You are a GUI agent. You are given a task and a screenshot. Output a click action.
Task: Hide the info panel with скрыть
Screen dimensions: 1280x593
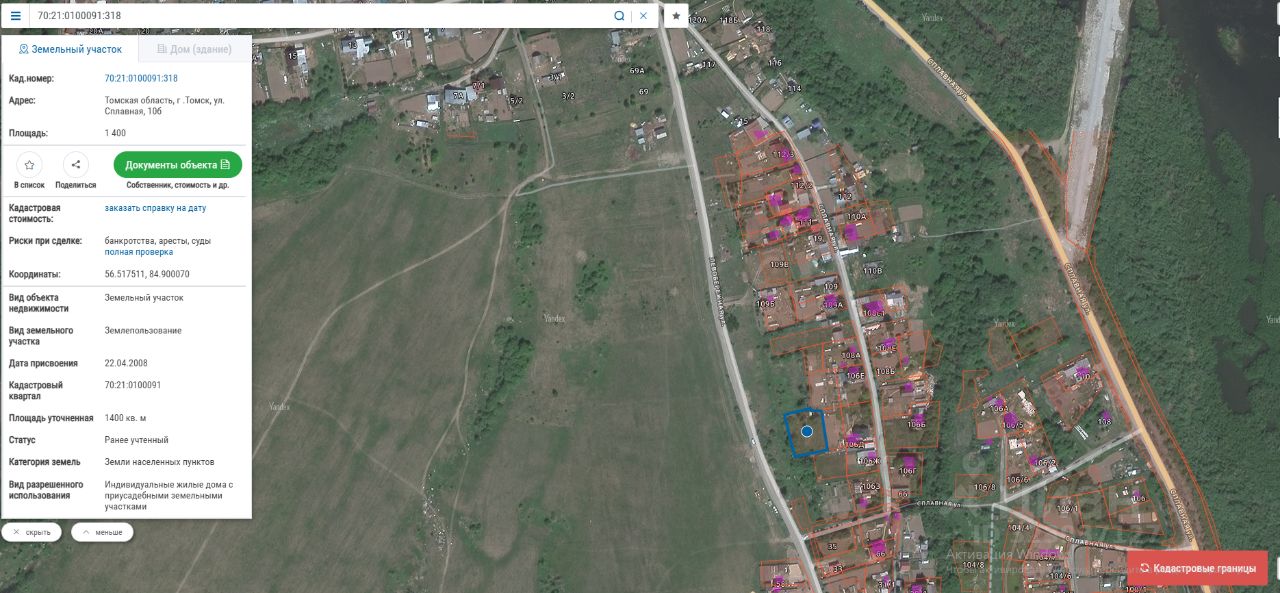pos(32,532)
